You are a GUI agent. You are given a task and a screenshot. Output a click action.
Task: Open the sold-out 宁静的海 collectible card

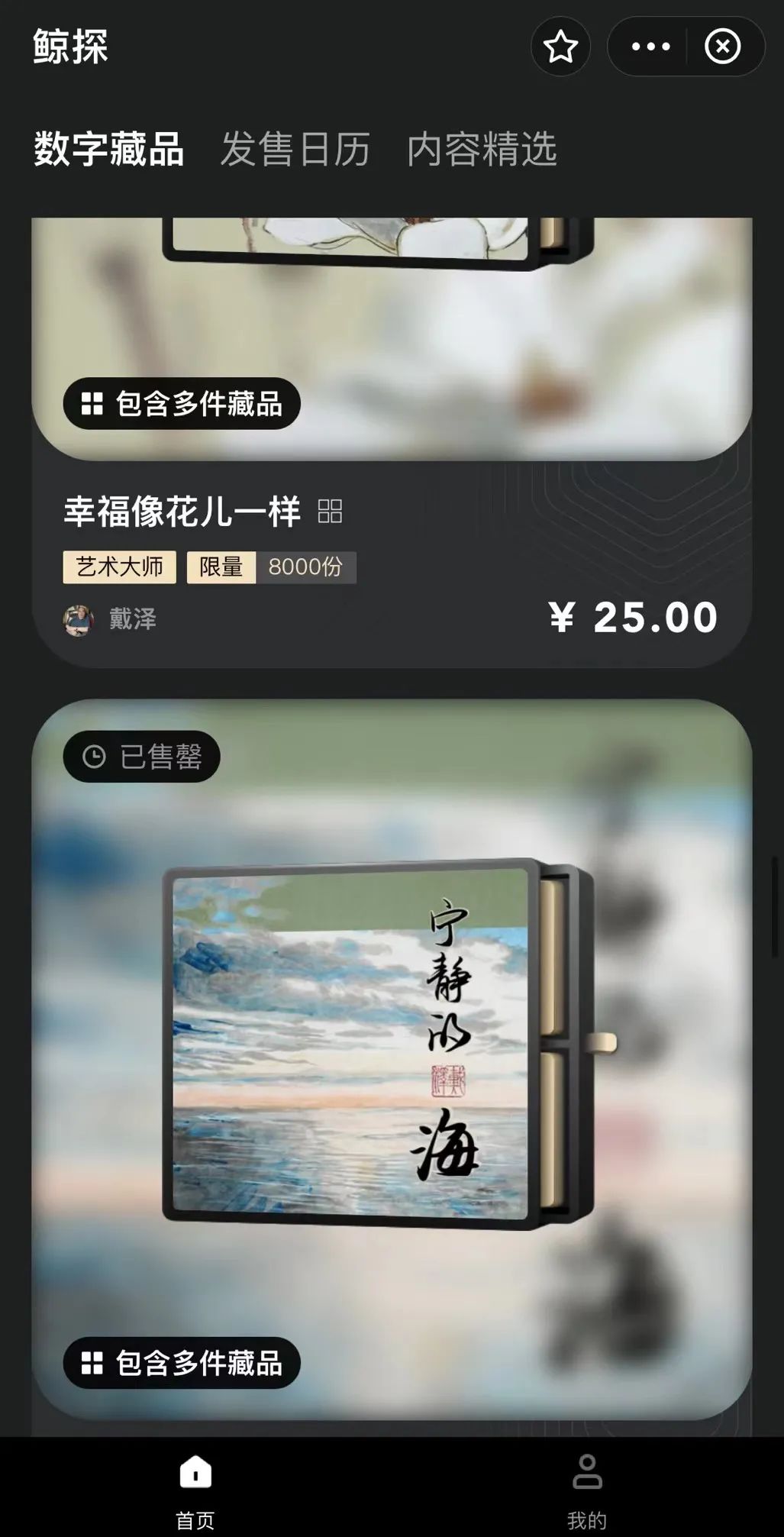pos(391,1054)
